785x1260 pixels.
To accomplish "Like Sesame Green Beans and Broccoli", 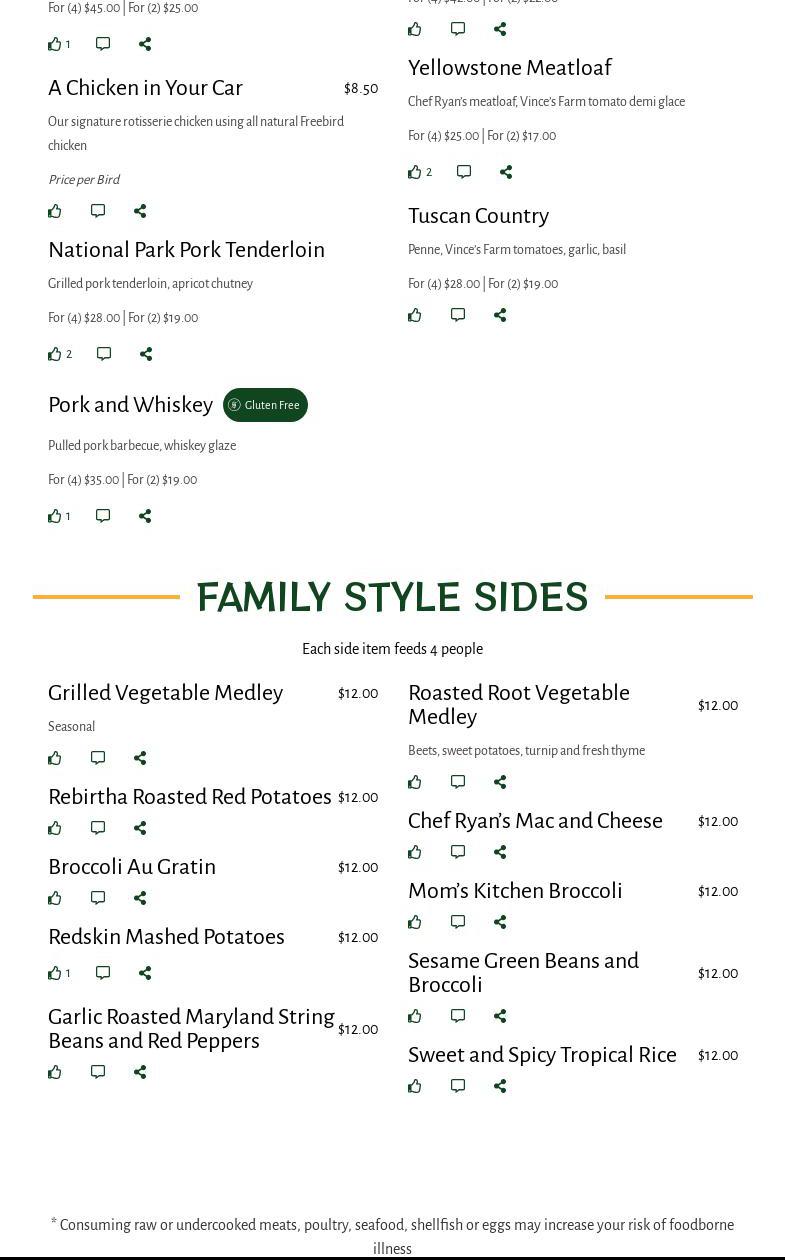I will click(x=415, y=1016).
